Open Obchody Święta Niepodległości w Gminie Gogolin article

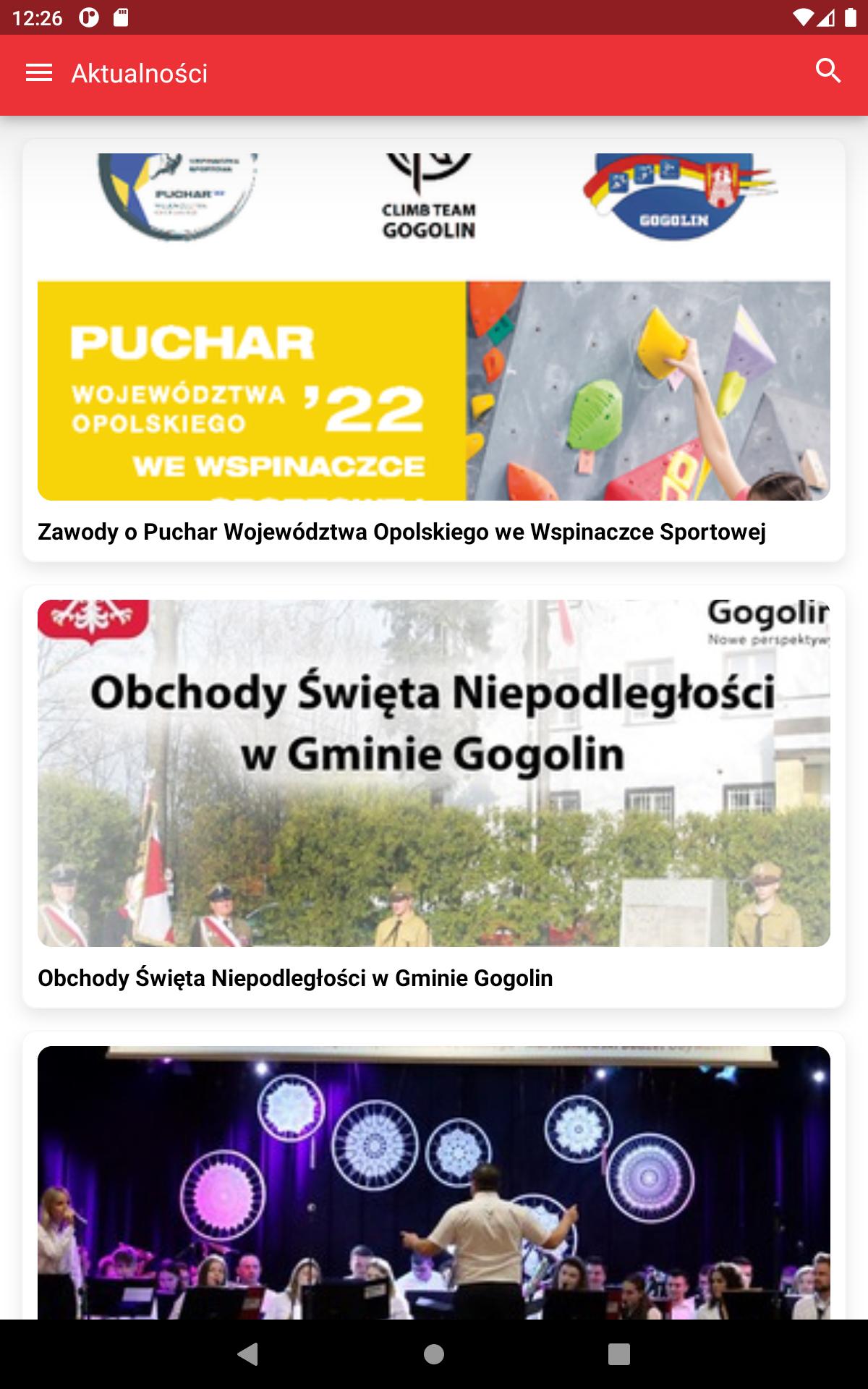[x=434, y=797]
